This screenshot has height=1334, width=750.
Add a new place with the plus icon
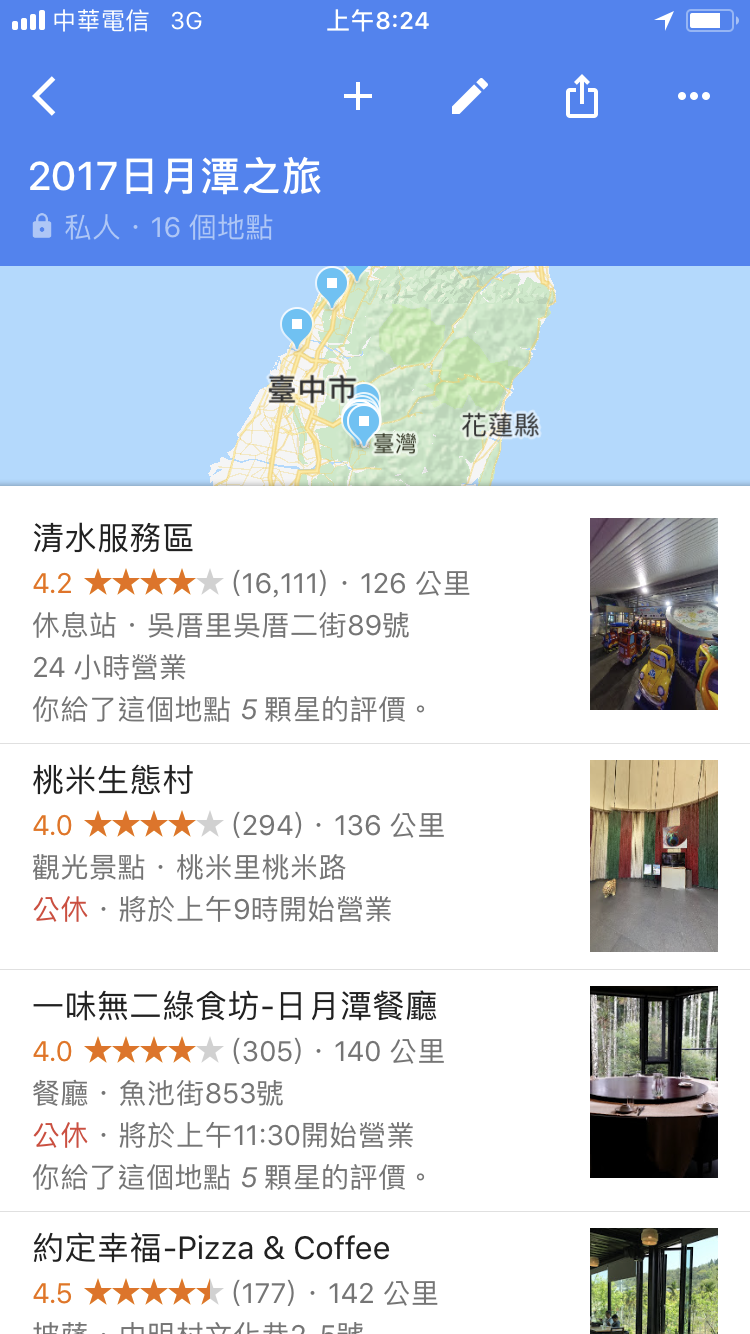tap(357, 97)
